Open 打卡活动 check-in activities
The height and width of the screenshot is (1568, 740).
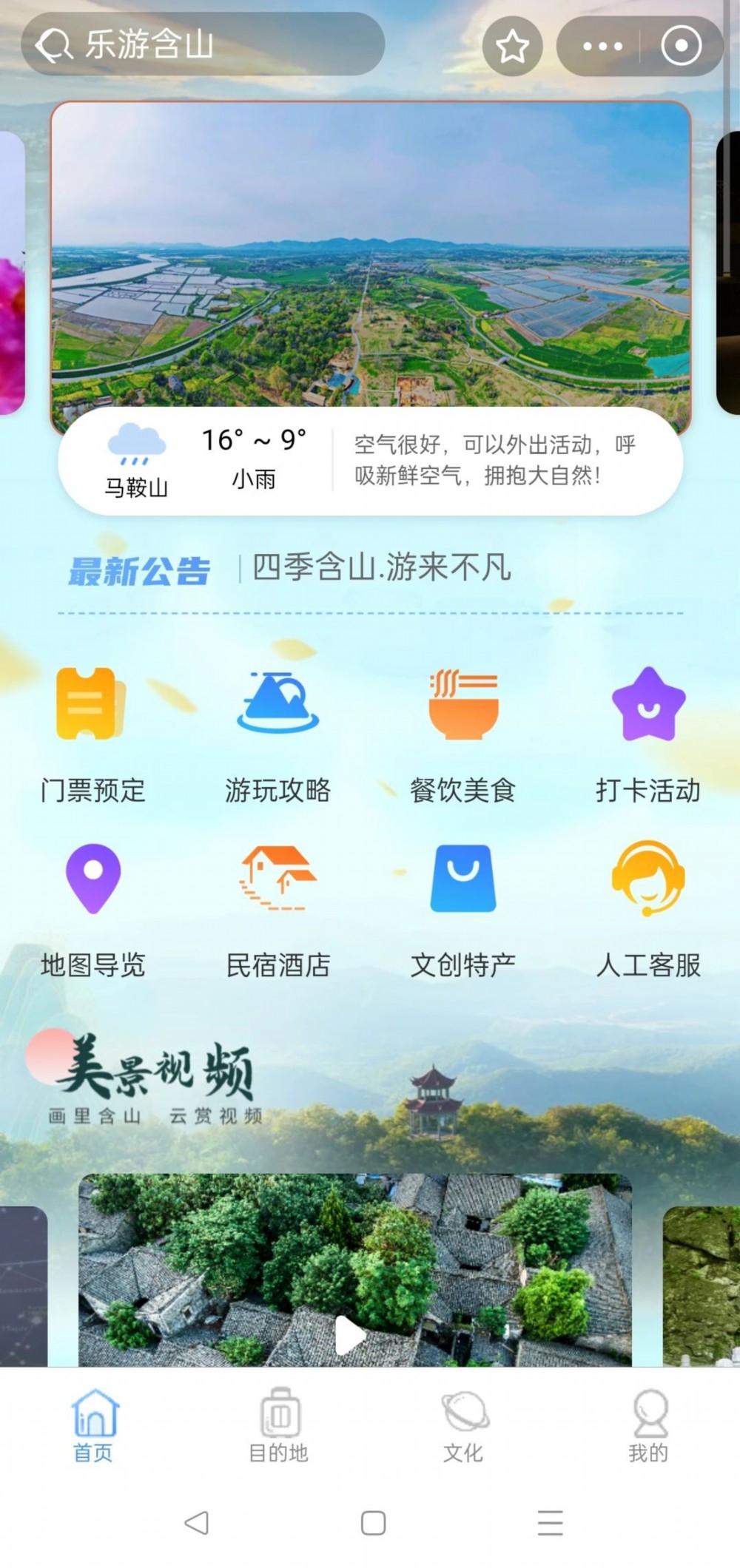648,734
